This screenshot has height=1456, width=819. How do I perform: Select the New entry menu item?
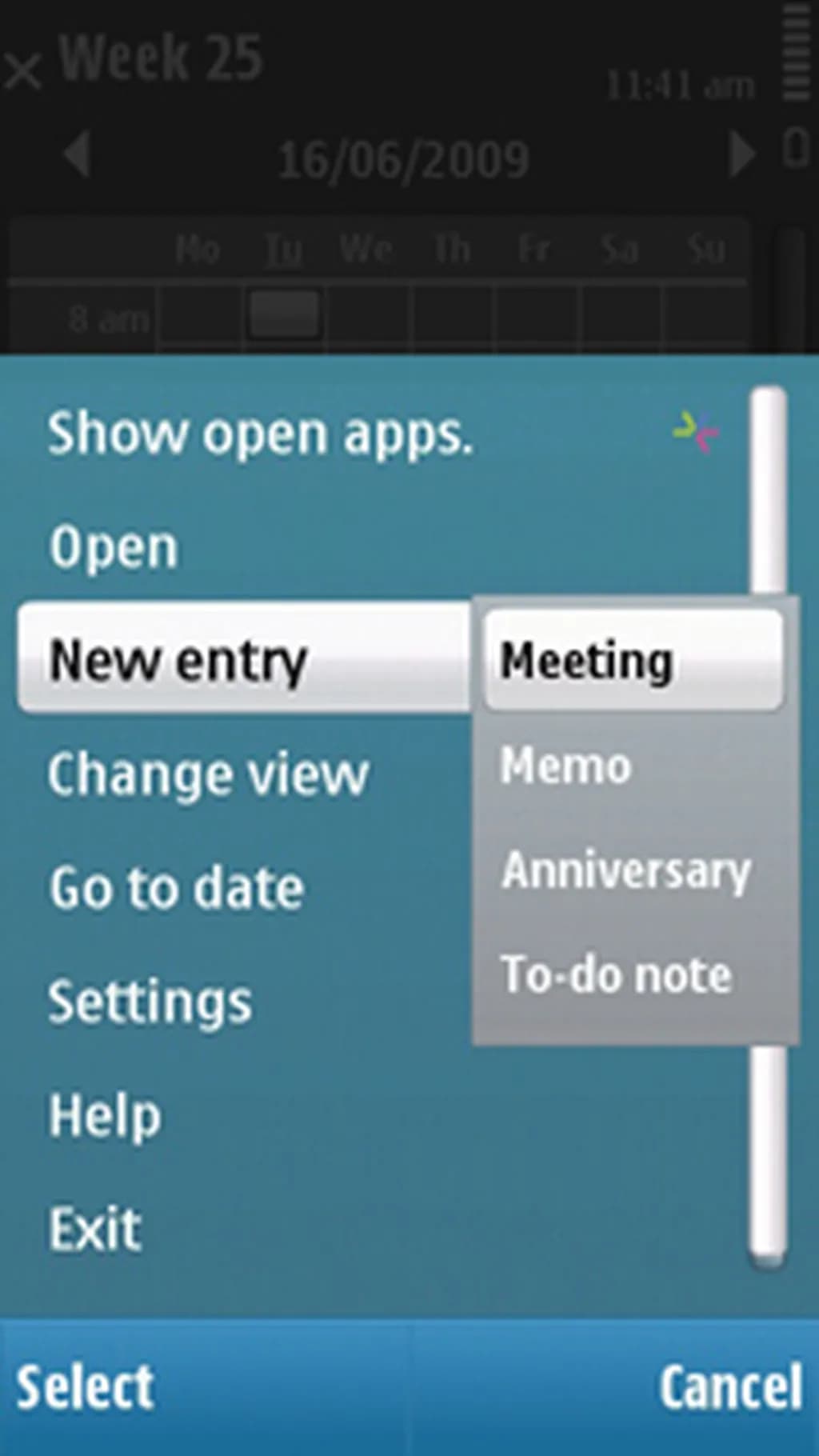pyautogui.click(x=179, y=661)
